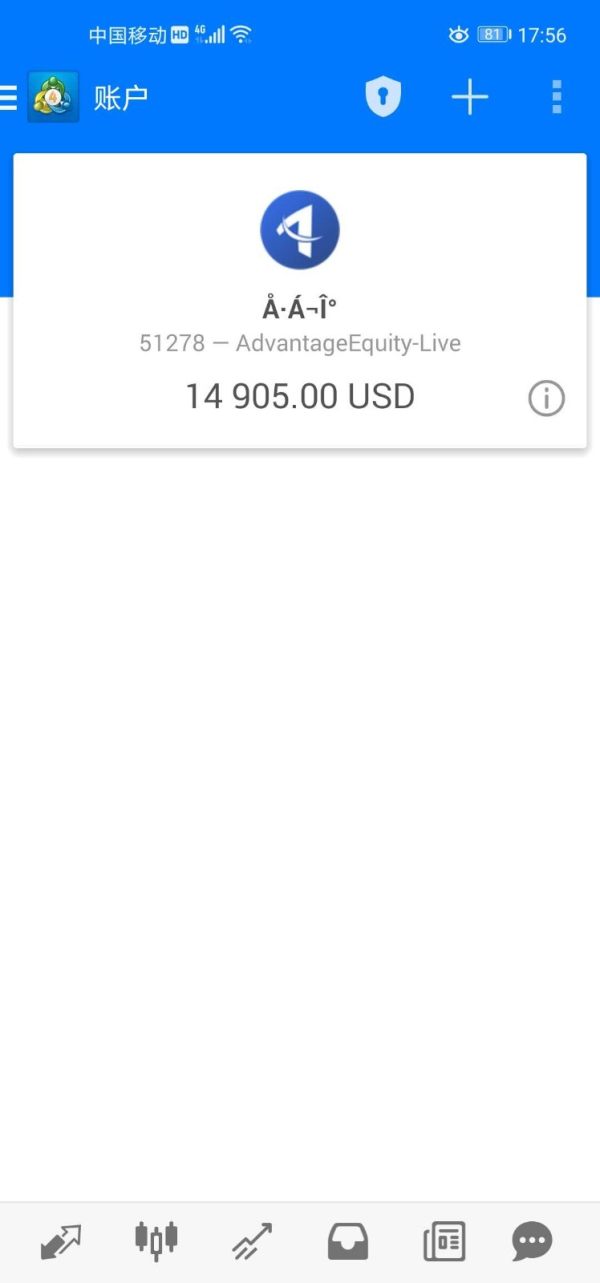Viewport: 600px width, 1283px height.
Task: Open the AdvantageEquity-Live account card
Action: (300, 300)
